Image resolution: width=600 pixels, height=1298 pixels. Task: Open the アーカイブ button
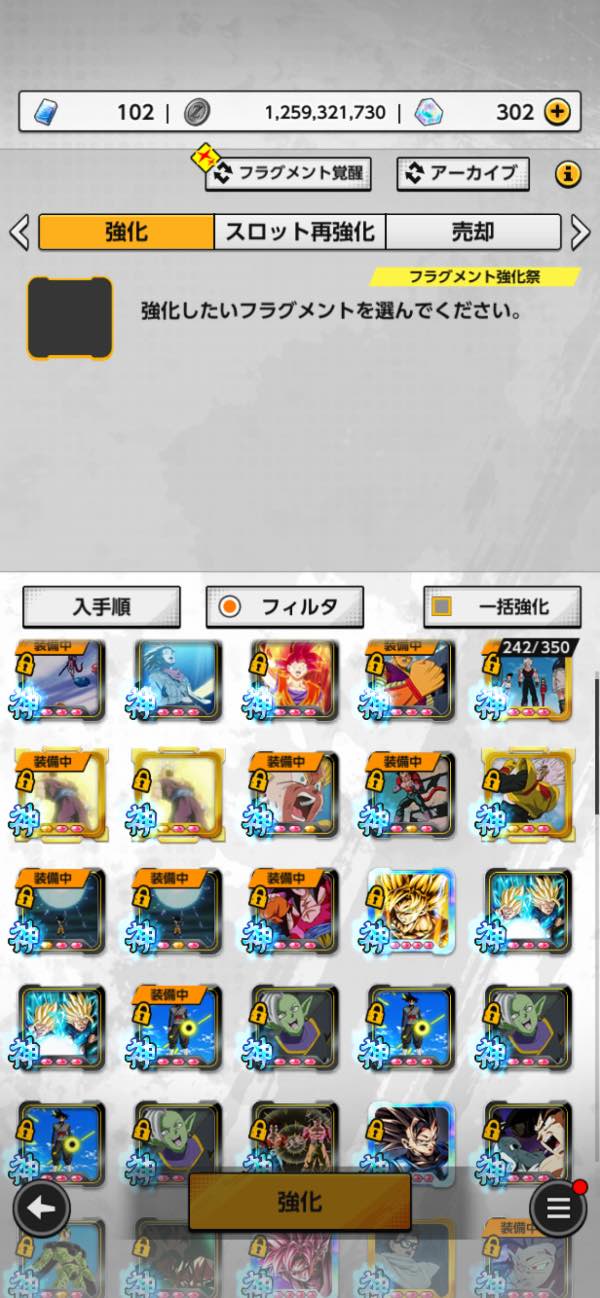(x=462, y=174)
